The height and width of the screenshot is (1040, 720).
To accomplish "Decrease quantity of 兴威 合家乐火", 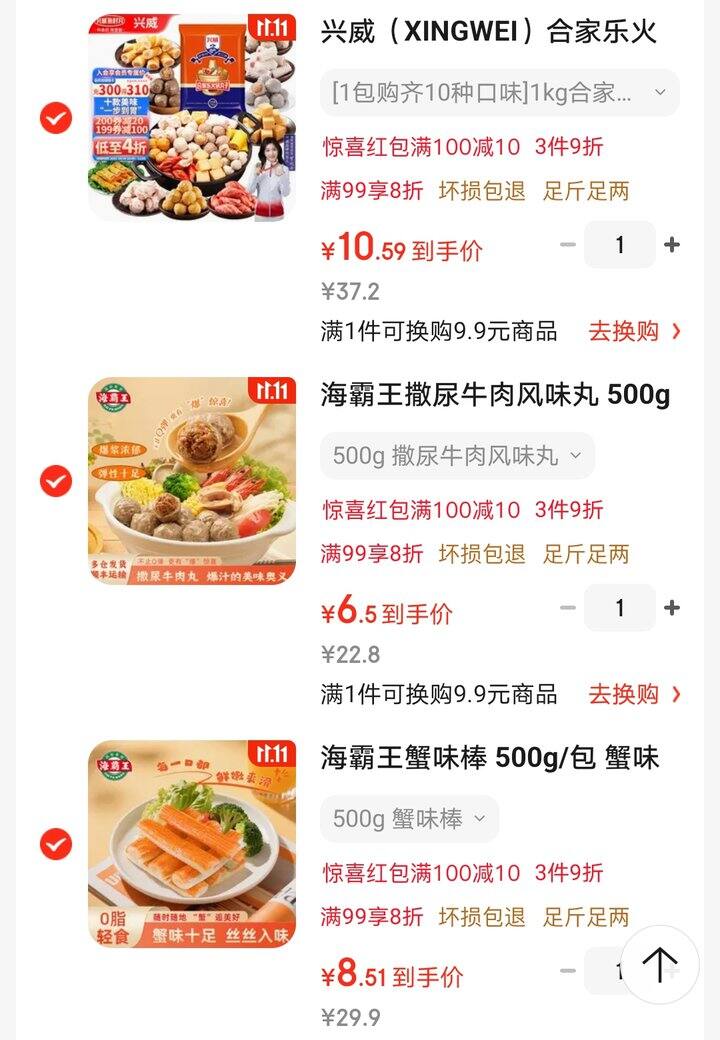I will coord(568,245).
